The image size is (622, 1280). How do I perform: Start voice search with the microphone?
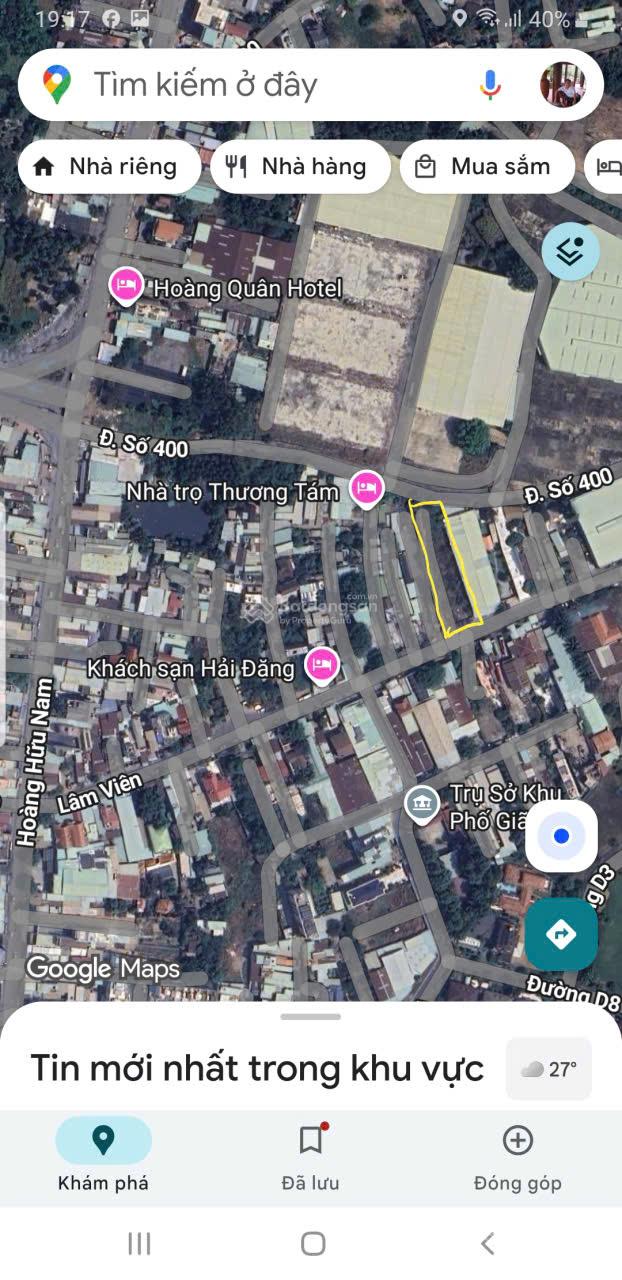(489, 85)
